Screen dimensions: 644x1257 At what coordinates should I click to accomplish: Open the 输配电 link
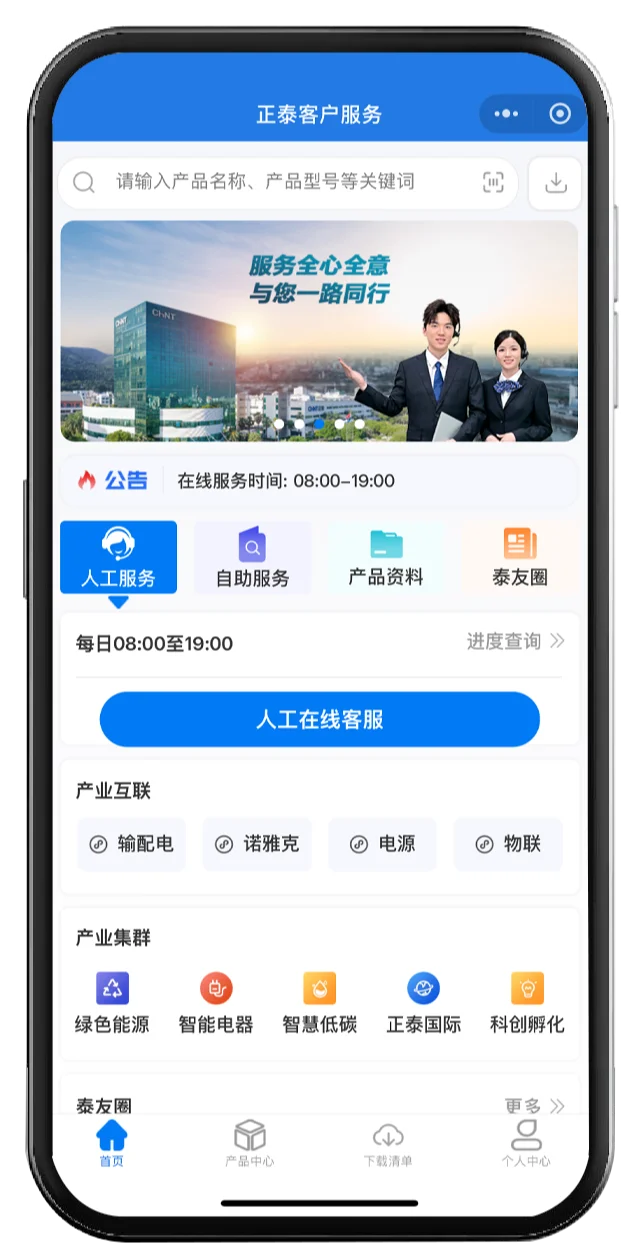132,844
